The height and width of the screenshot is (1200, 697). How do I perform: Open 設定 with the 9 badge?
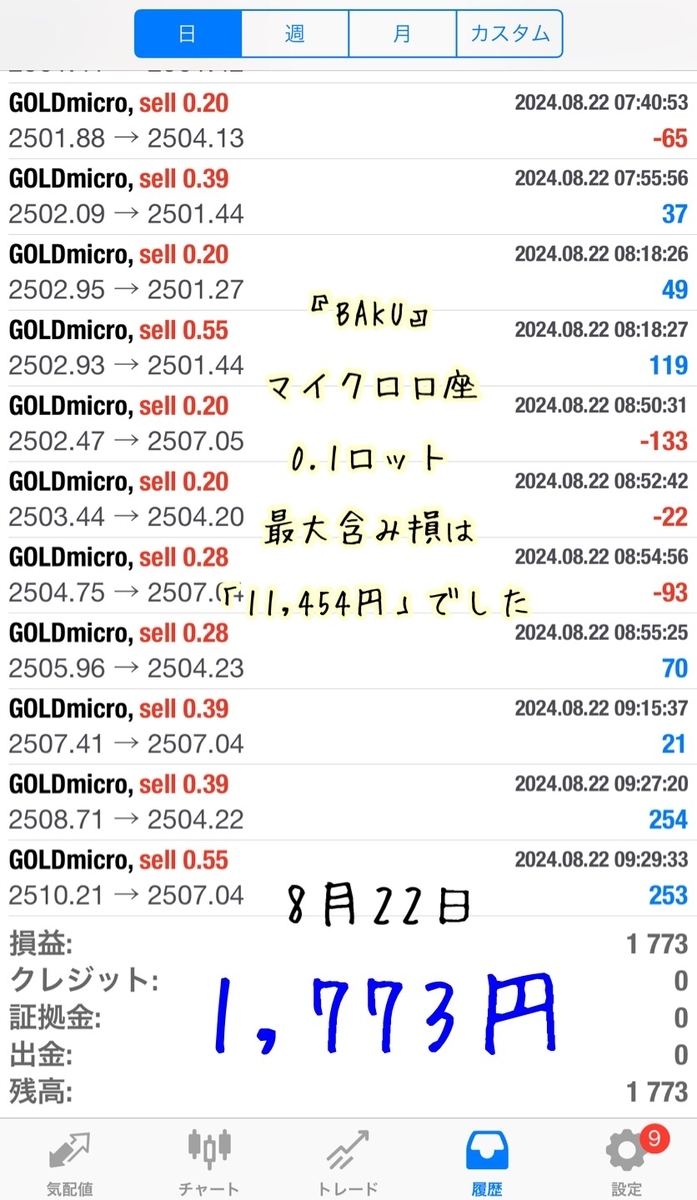tap(627, 1160)
